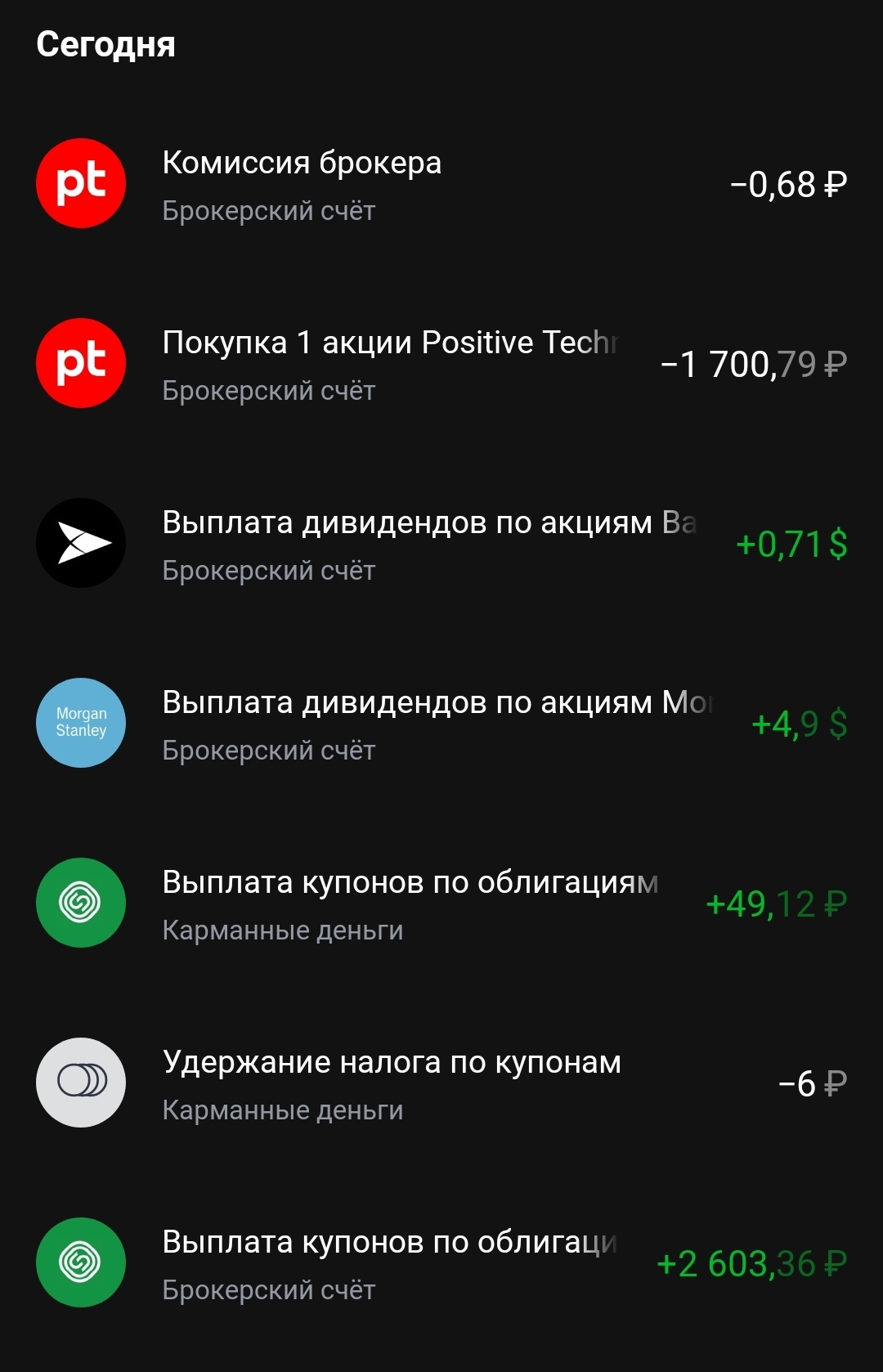View the Positive Tech share purchase details

(441, 364)
